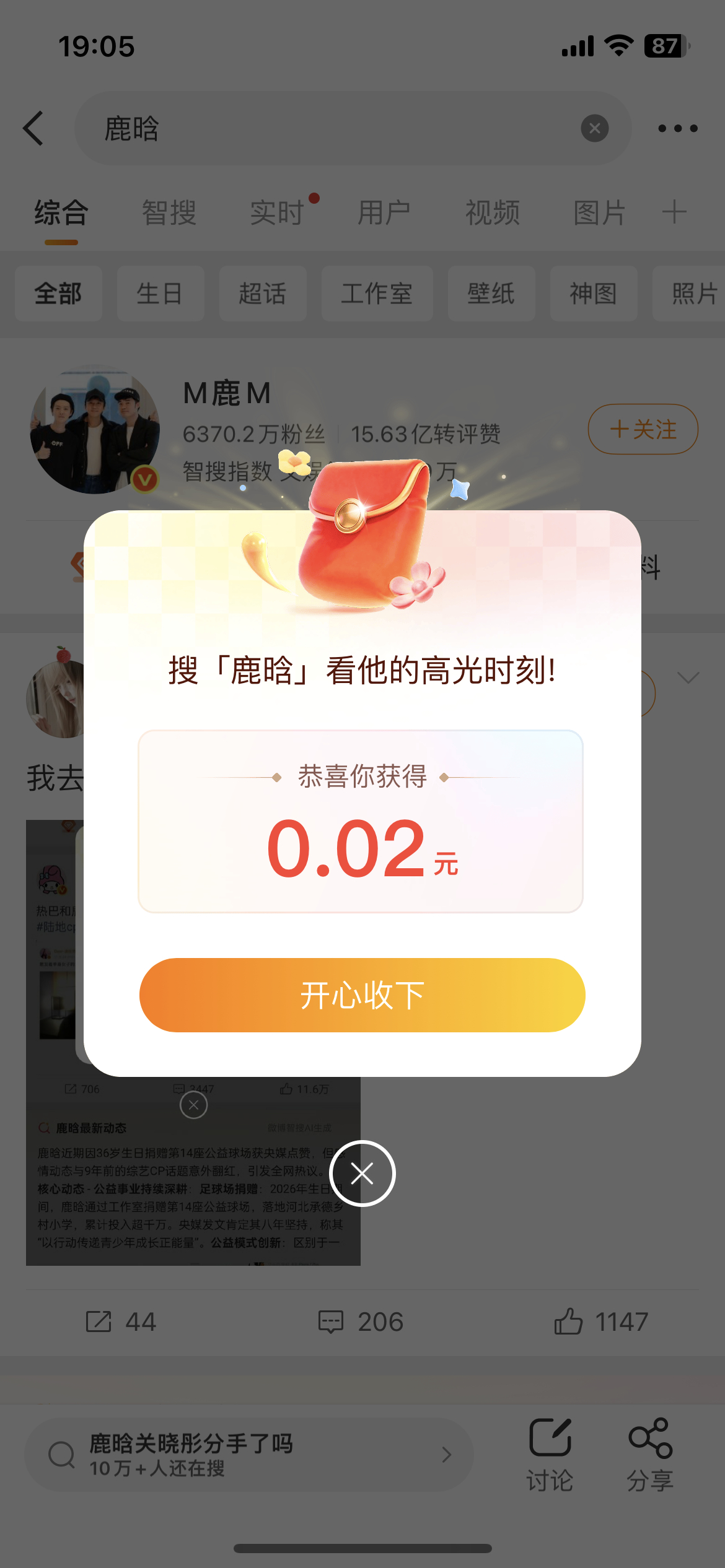Screen dimensions: 725x1568
Task: Clear the search field with the X icon
Action: tap(594, 128)
